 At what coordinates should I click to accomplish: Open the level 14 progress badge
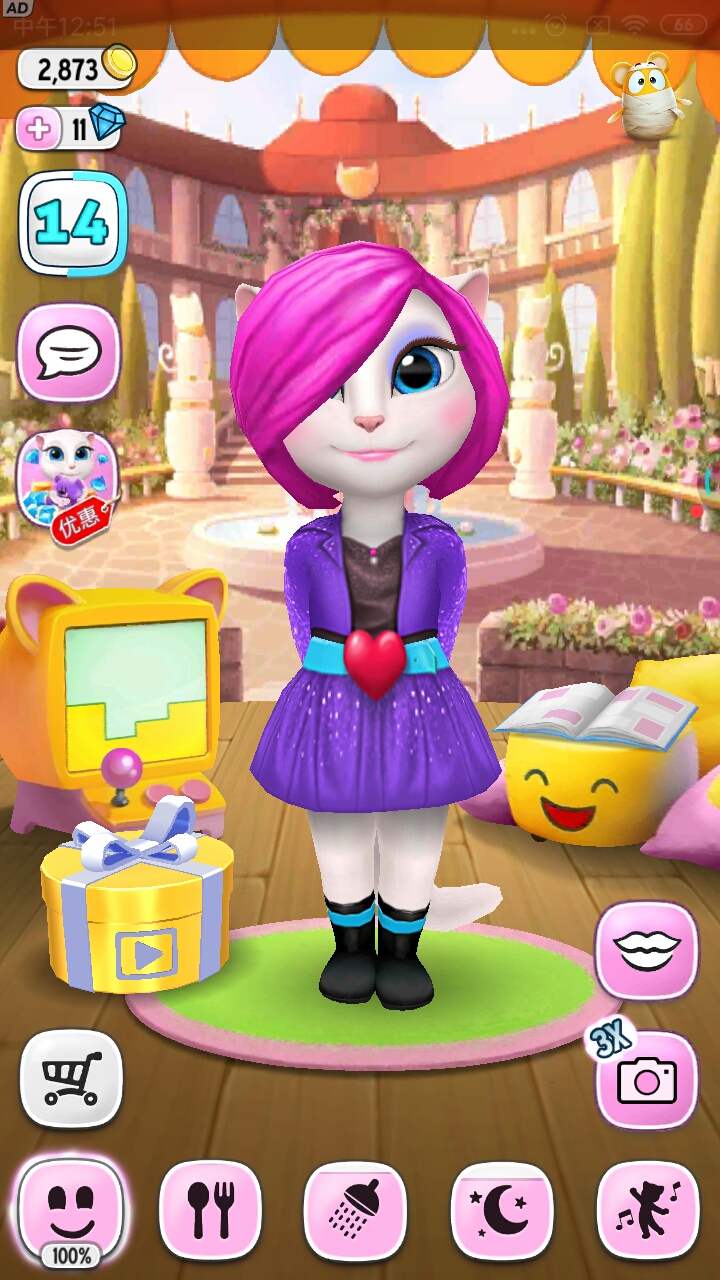[x=73, y=223]
